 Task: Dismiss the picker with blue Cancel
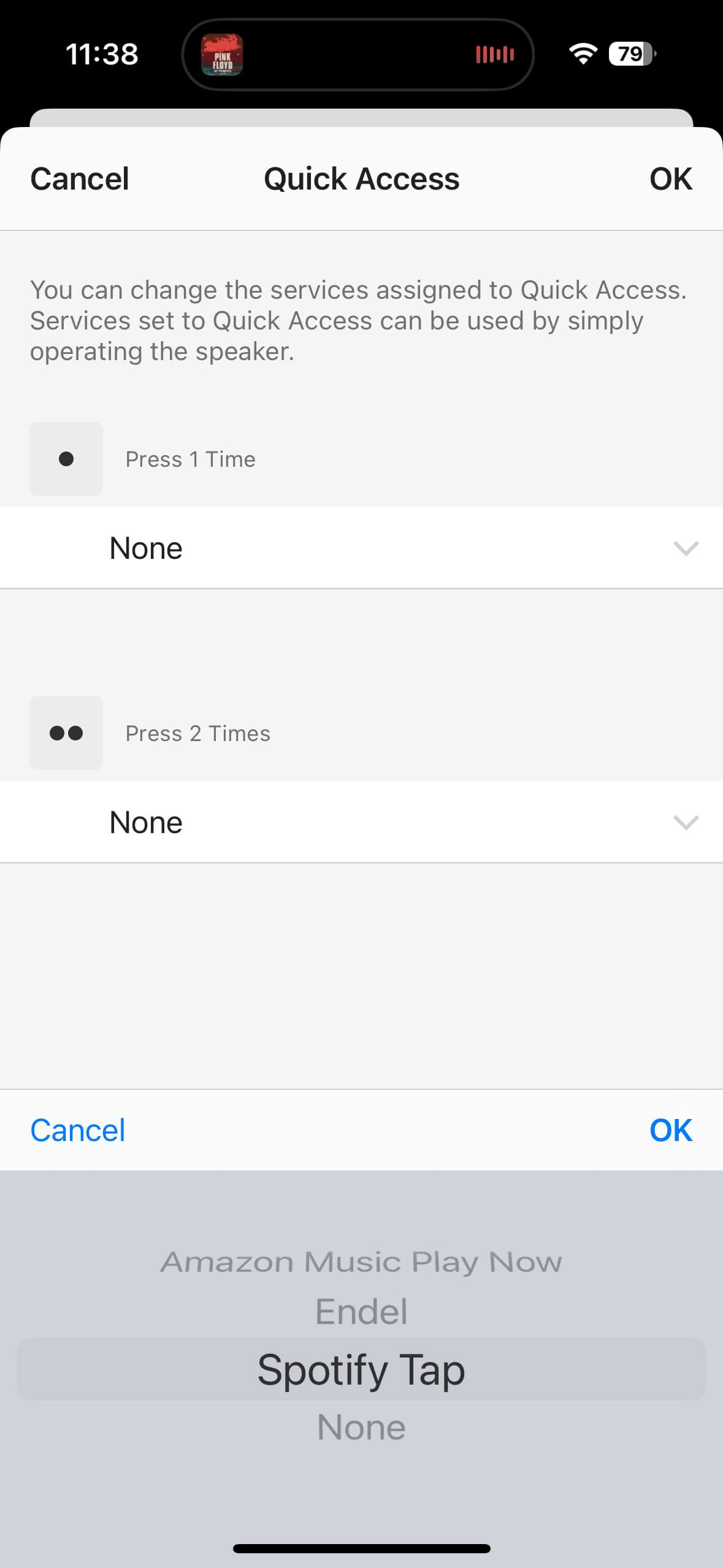click(78, 1131)
